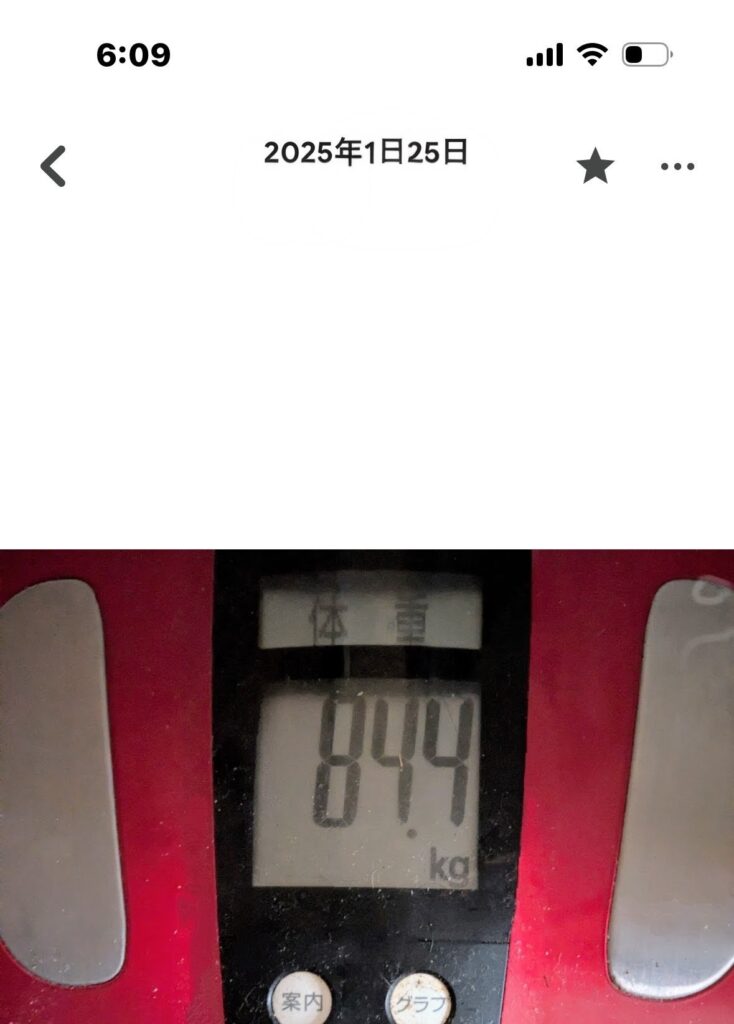Viewport: 734px width, 1024px height.
Task: Open the three-dot overflow menu
Action: pos(677,167)
